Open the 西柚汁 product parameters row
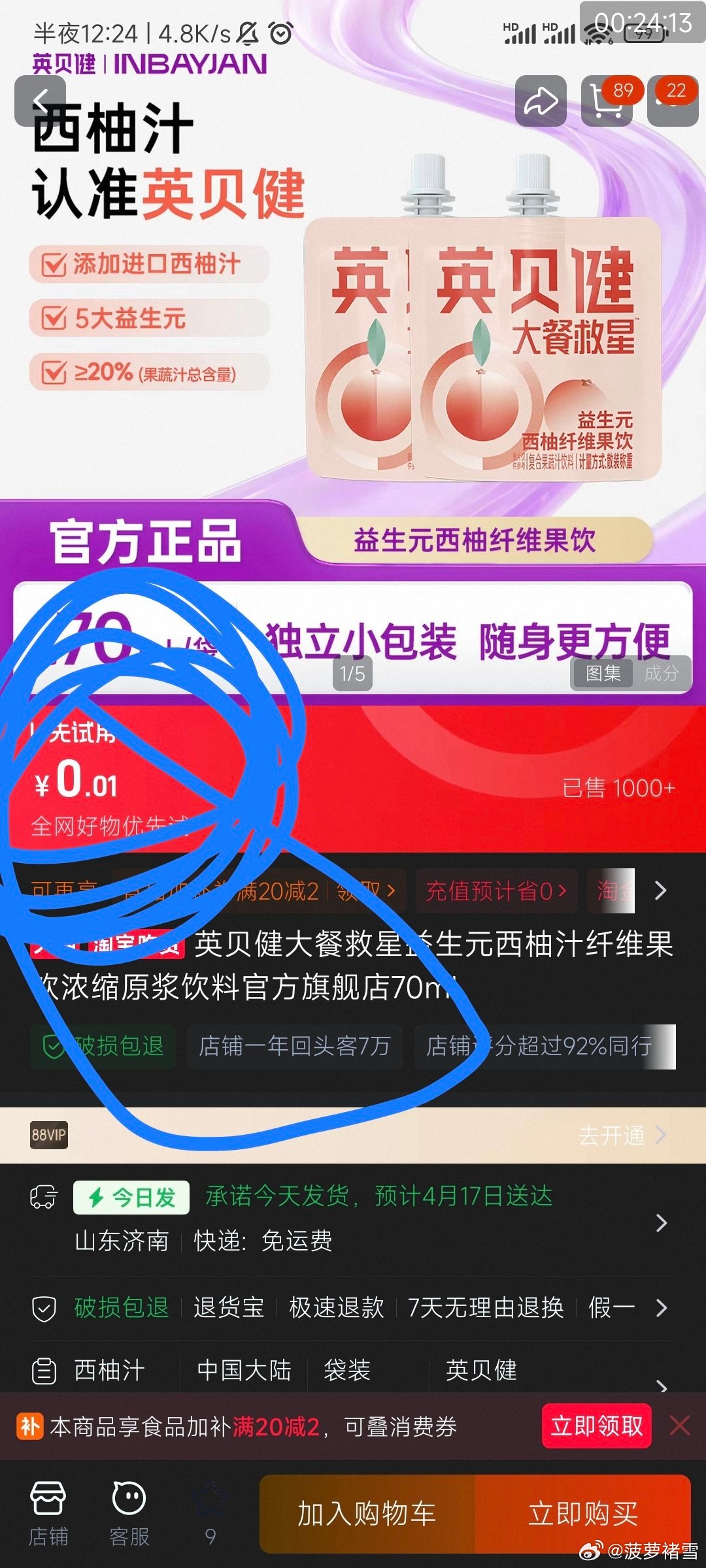The height and width of the screenshot is (1568, 706). (353, 1370)
